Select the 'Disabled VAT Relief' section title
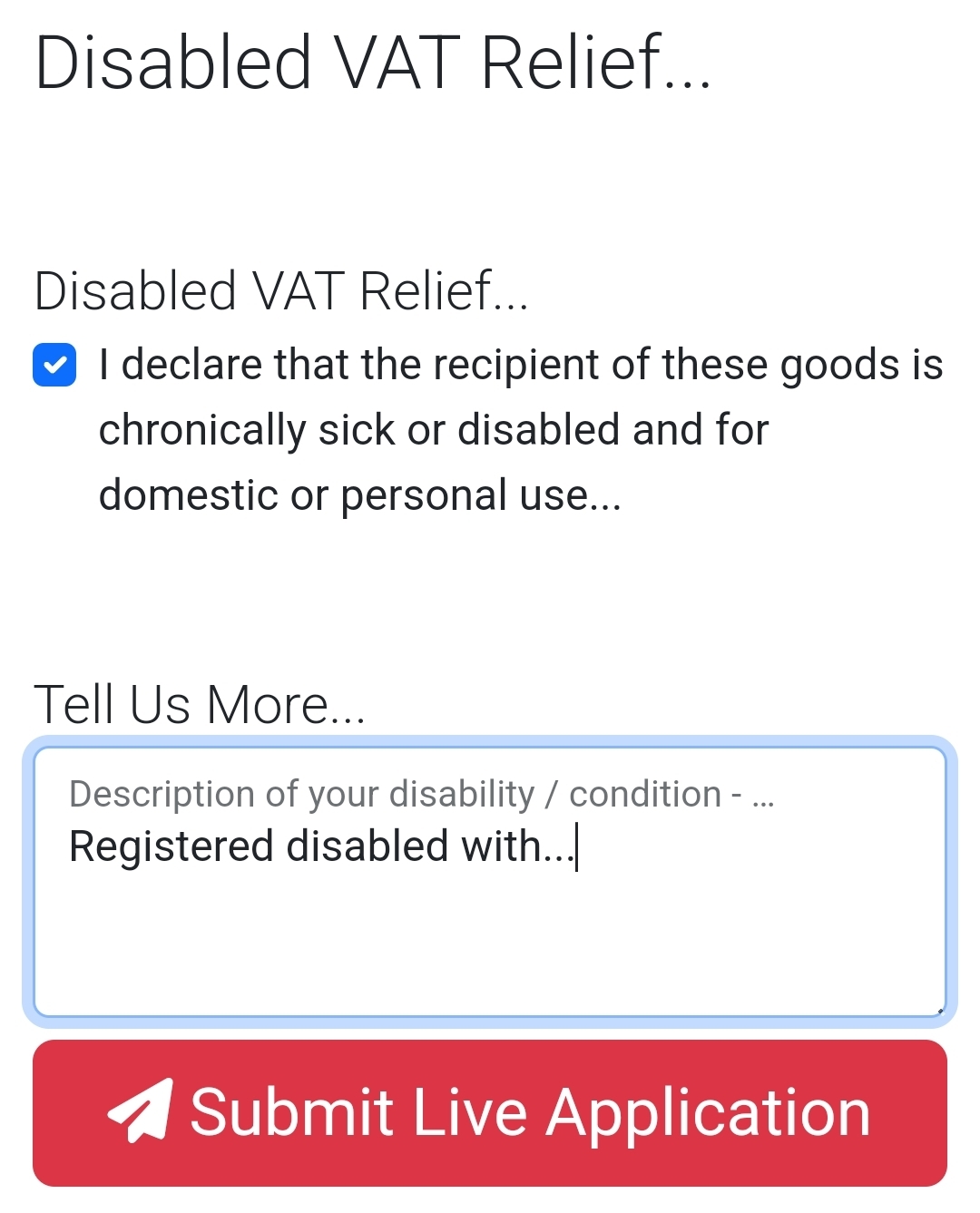Viewport: 980px width, 1213px height. [x=281, y=290]
